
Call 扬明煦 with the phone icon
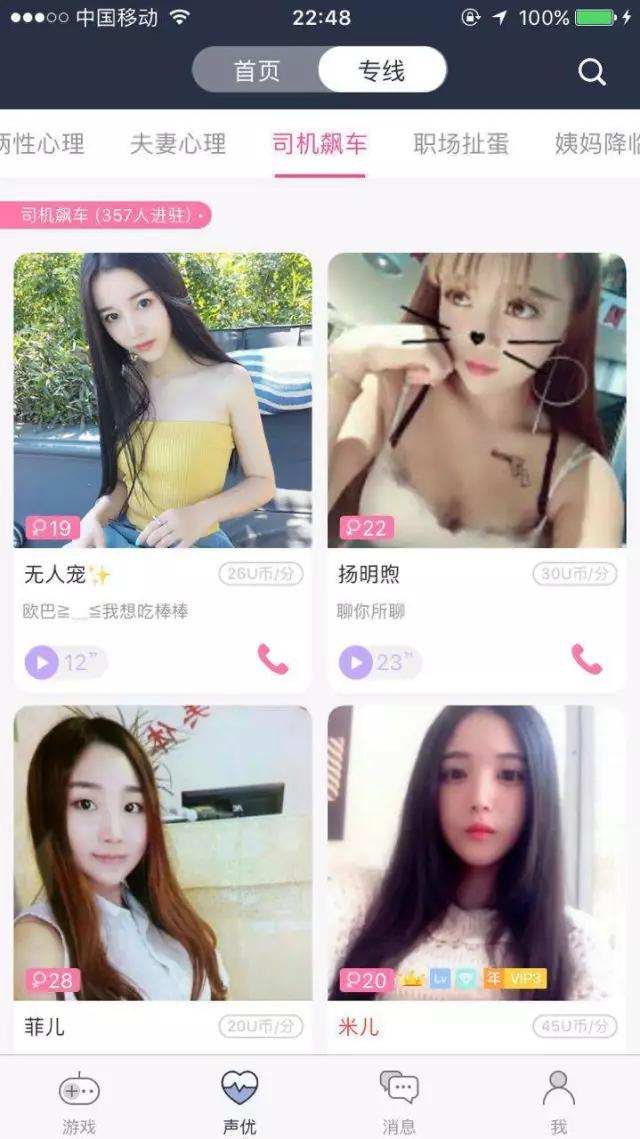(x=587, y=659)
